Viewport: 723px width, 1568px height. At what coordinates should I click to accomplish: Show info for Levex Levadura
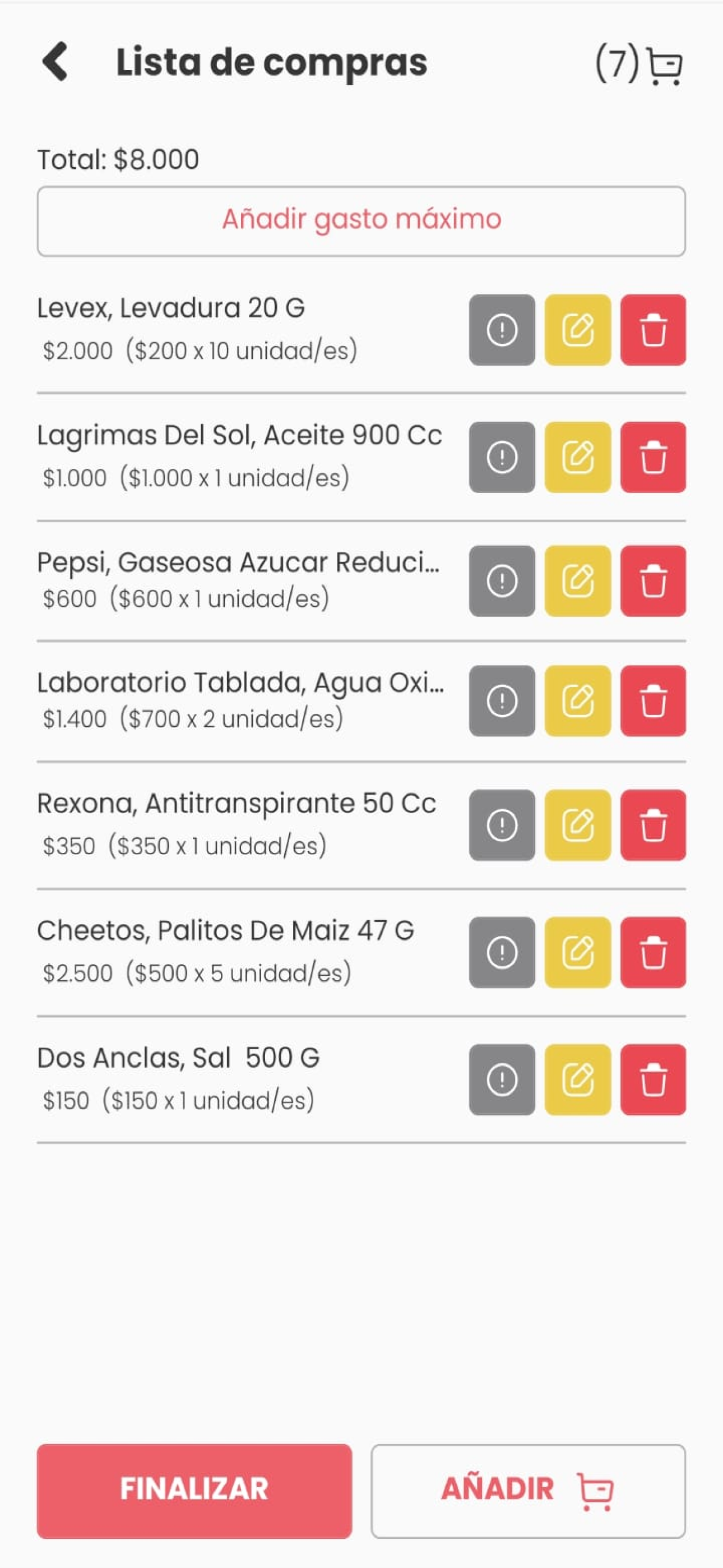pyautogui.click(x=502, y=330)
